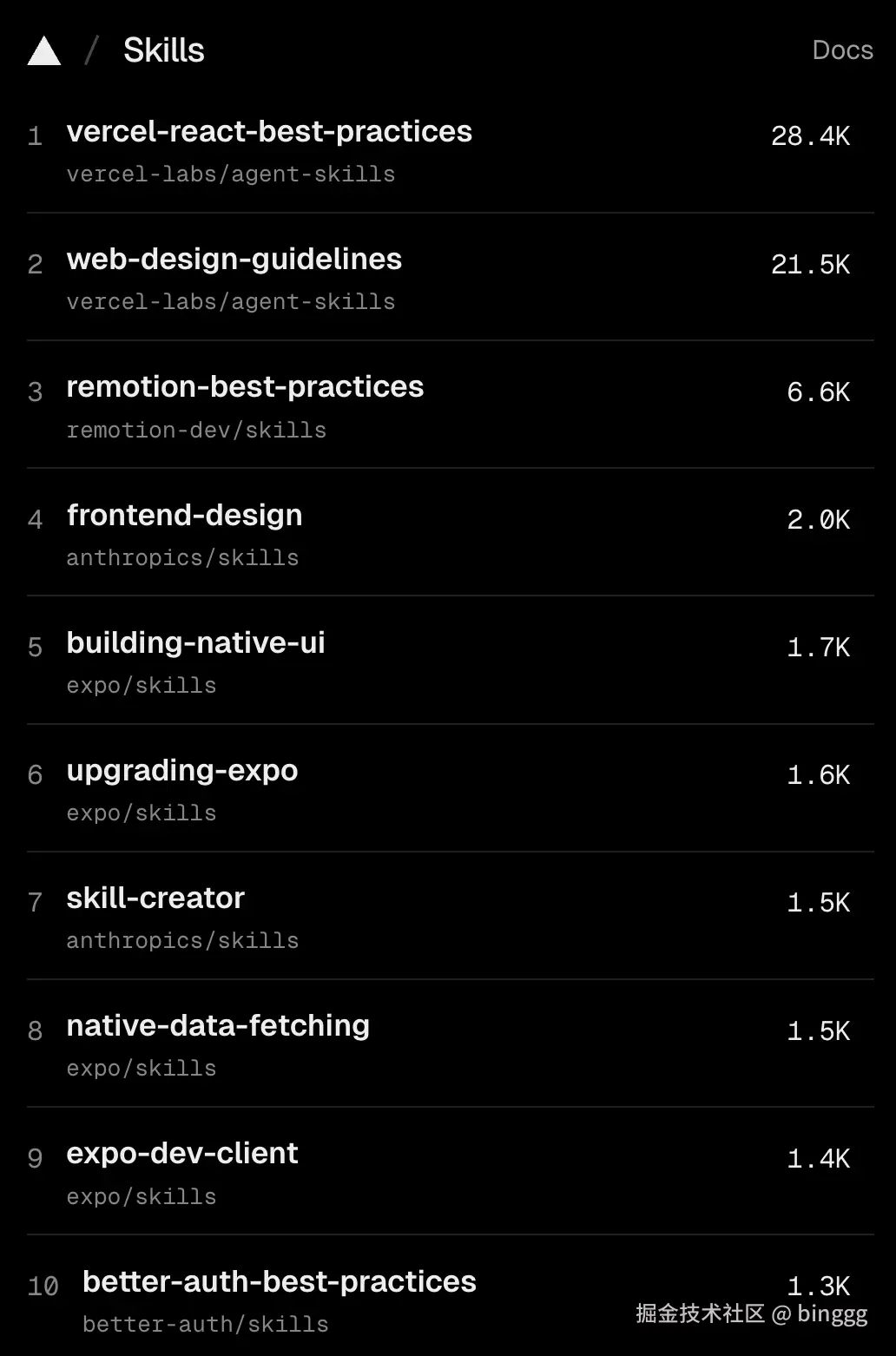Open the vercel-react-best-practices skill

point(269,132)
